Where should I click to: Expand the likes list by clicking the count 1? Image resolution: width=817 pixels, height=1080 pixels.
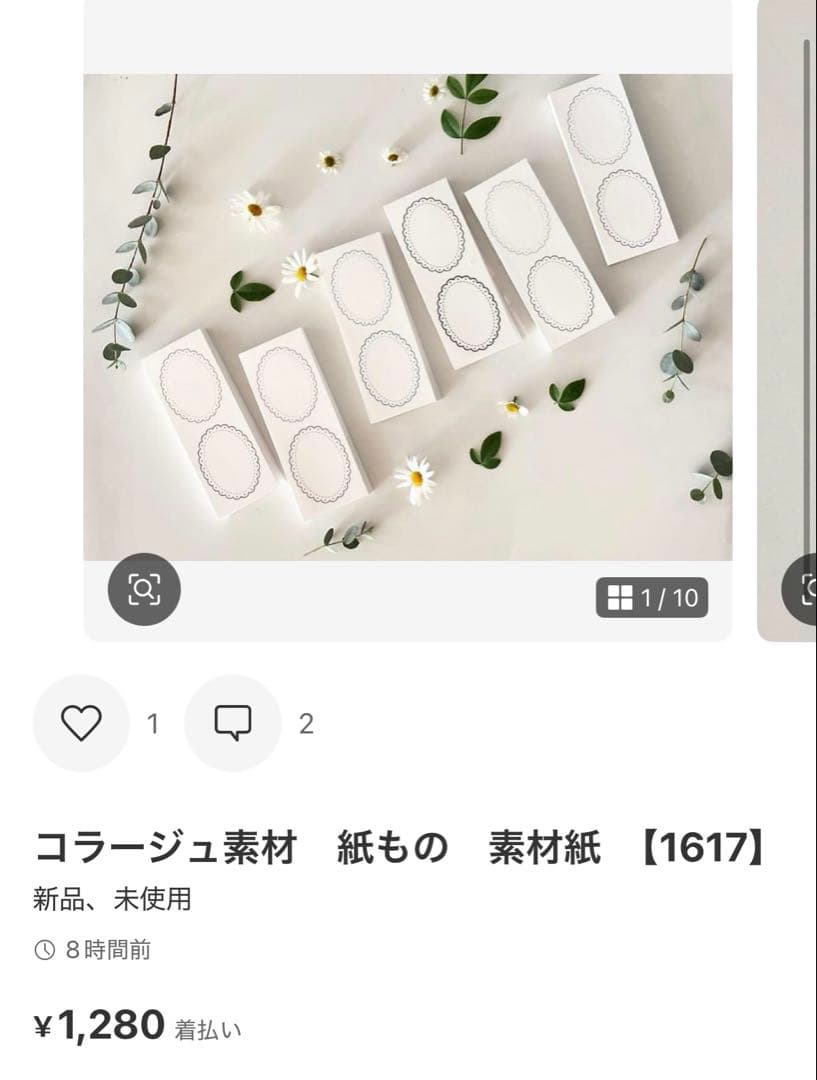pyautogui.click(x=152, y=722)
